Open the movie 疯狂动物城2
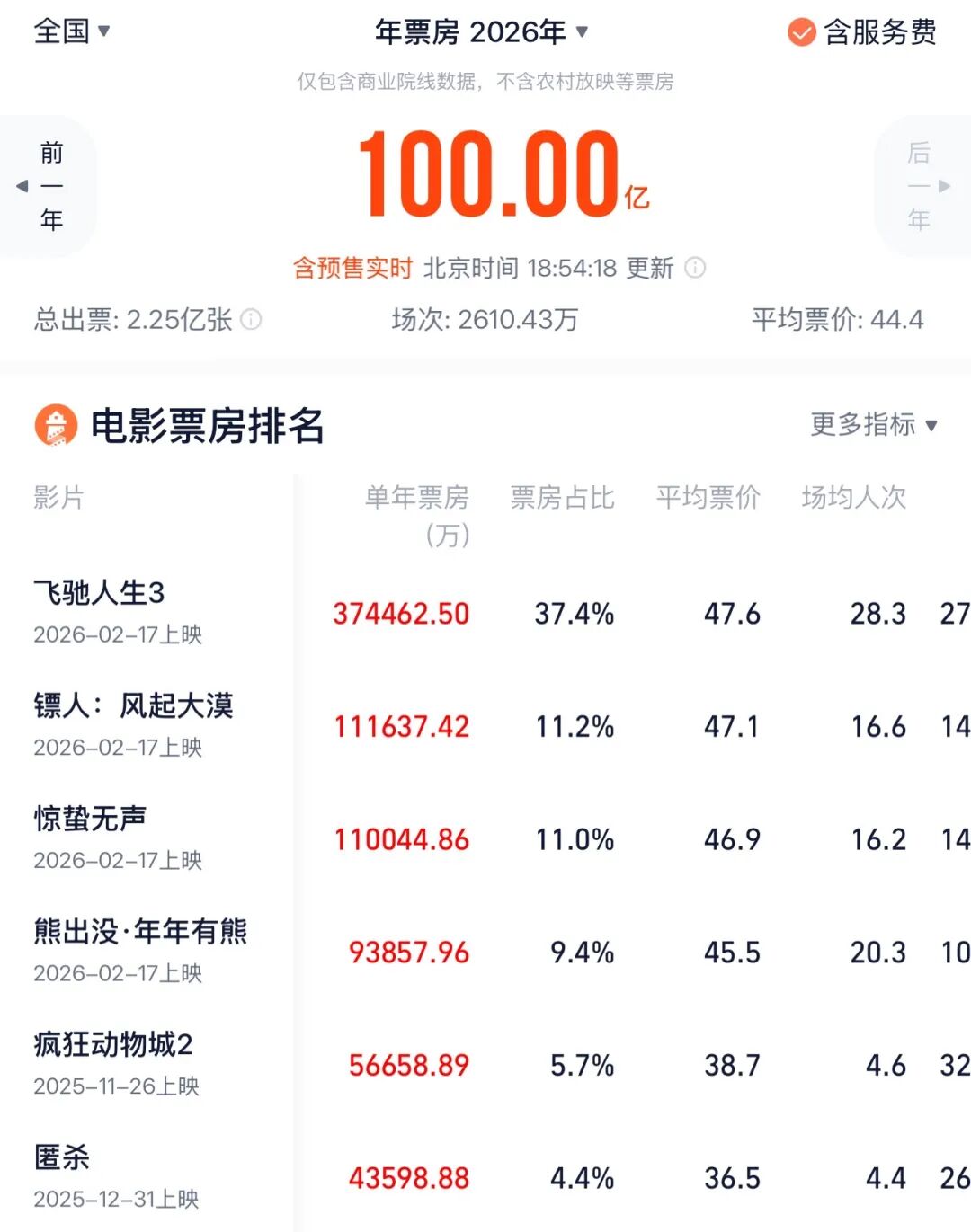This screenshot has height=1232, width=971. click(x=113, y=1044)
